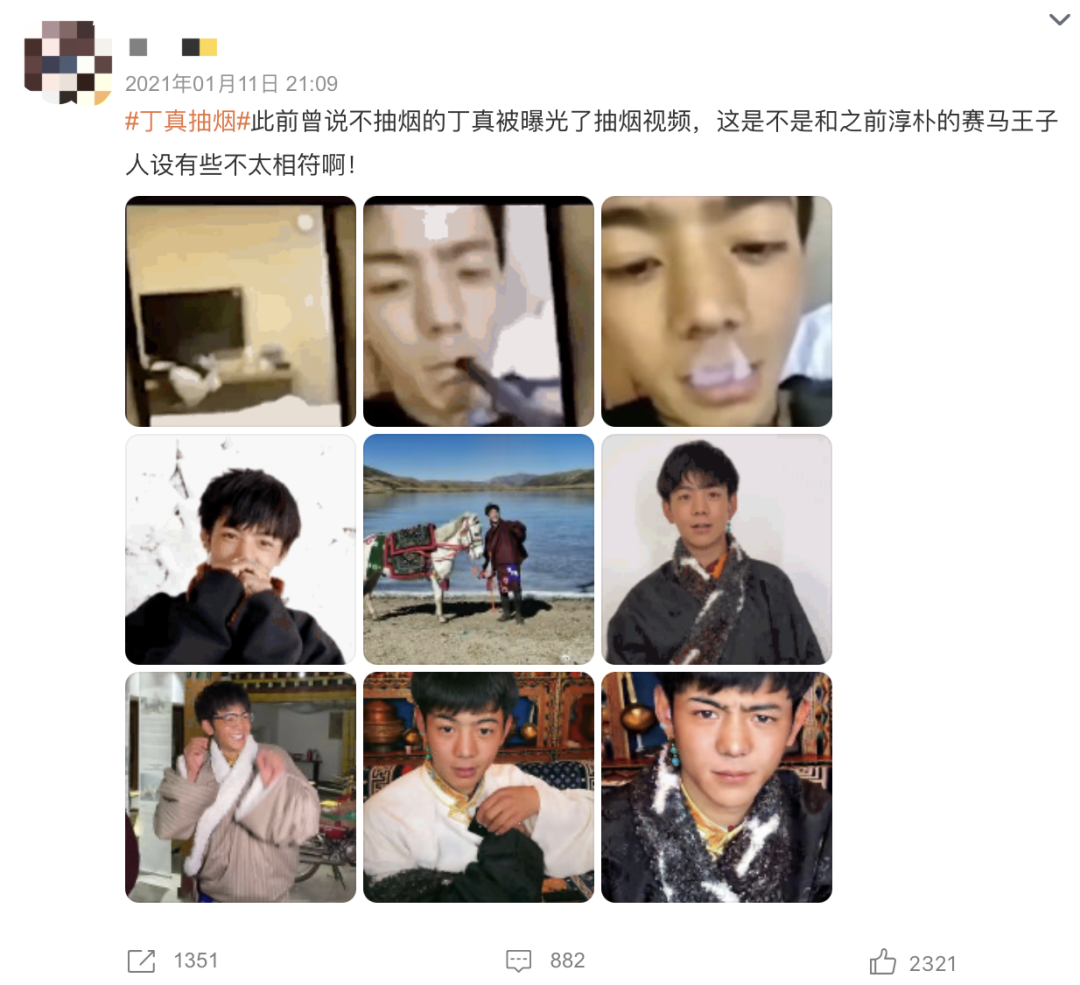View the close-up with turquoise earring
This screenshot has width=1080, height=985.
click(716, 787)
